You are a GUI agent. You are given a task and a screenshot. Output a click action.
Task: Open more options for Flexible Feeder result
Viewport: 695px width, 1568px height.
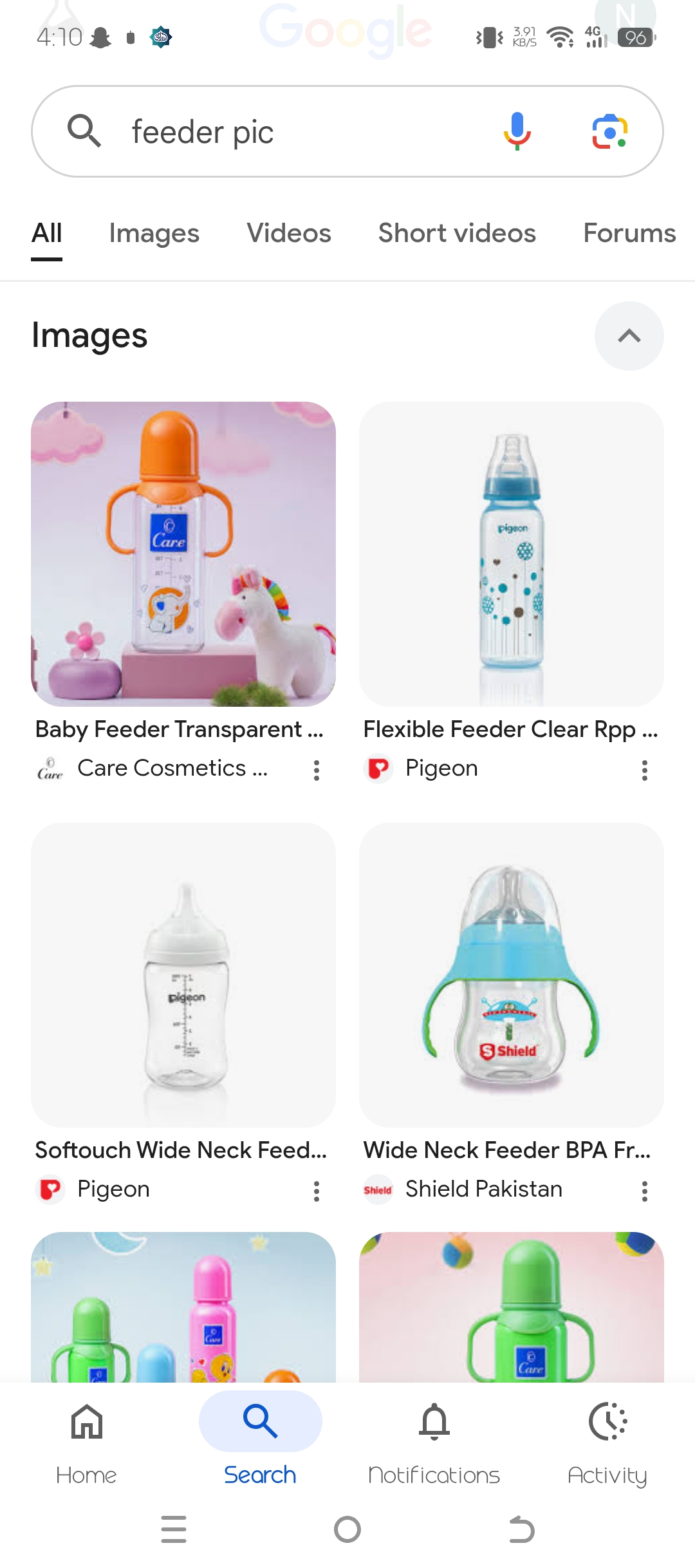(644, 770)
